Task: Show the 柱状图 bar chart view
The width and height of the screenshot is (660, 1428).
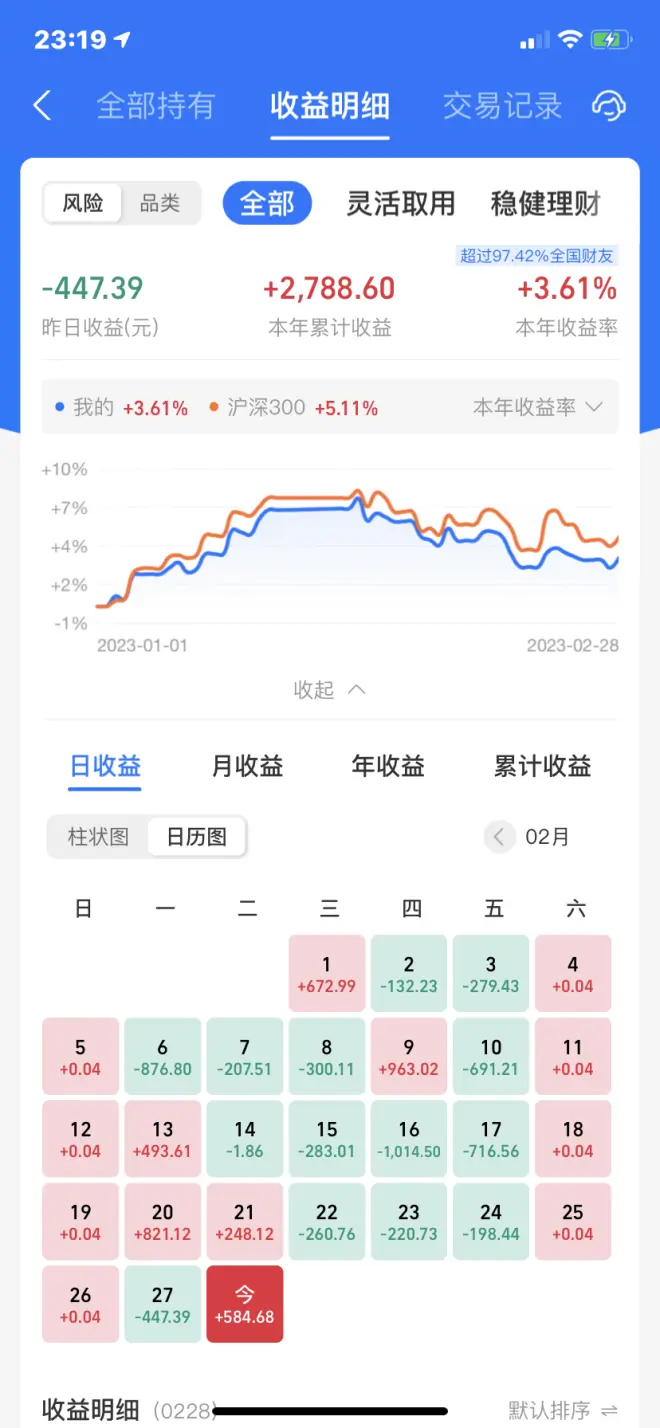Action: 98,837
